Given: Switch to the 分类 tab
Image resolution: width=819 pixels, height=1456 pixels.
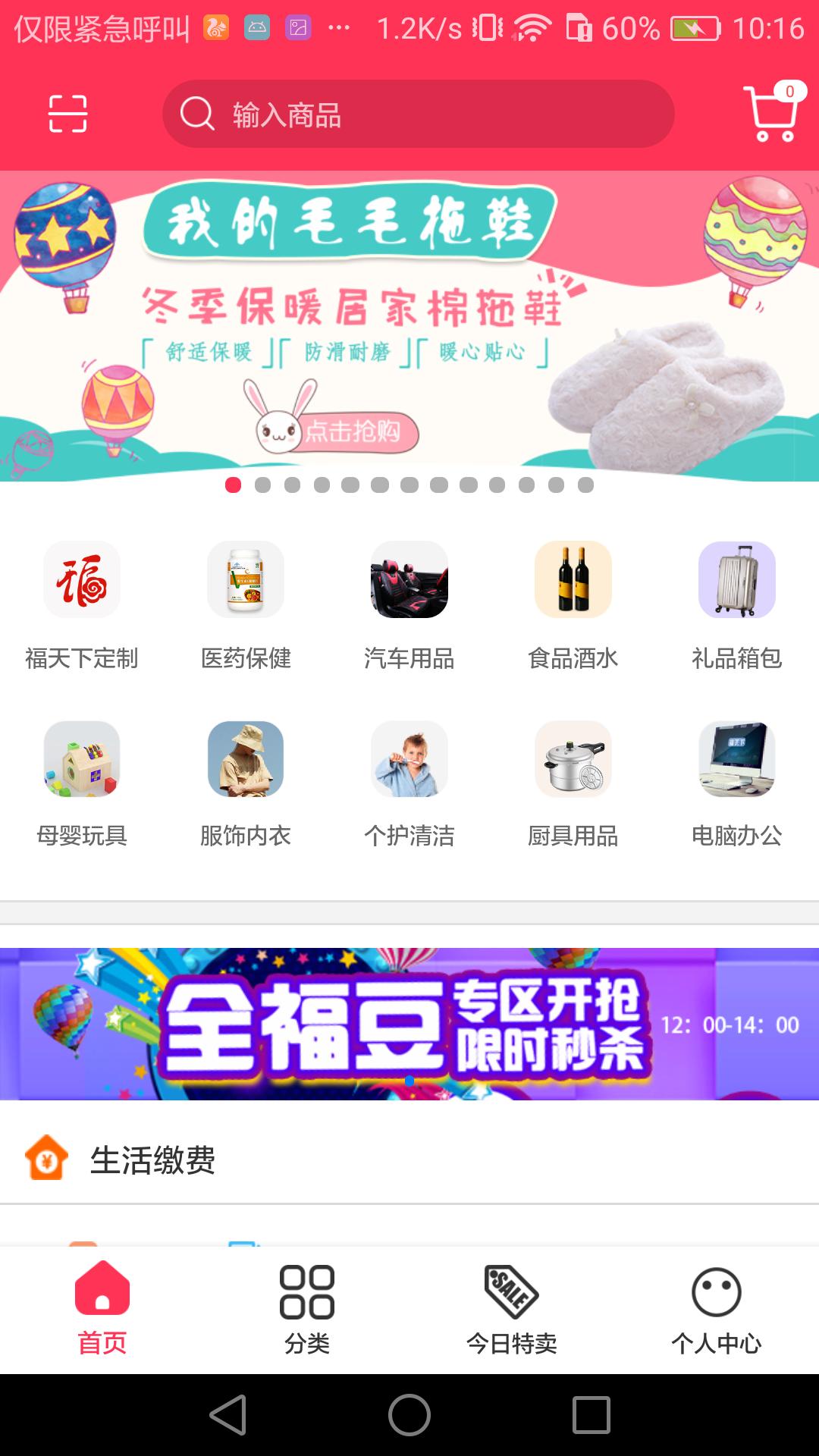Looking at the screenshot, I should (x=307, y=1310).
